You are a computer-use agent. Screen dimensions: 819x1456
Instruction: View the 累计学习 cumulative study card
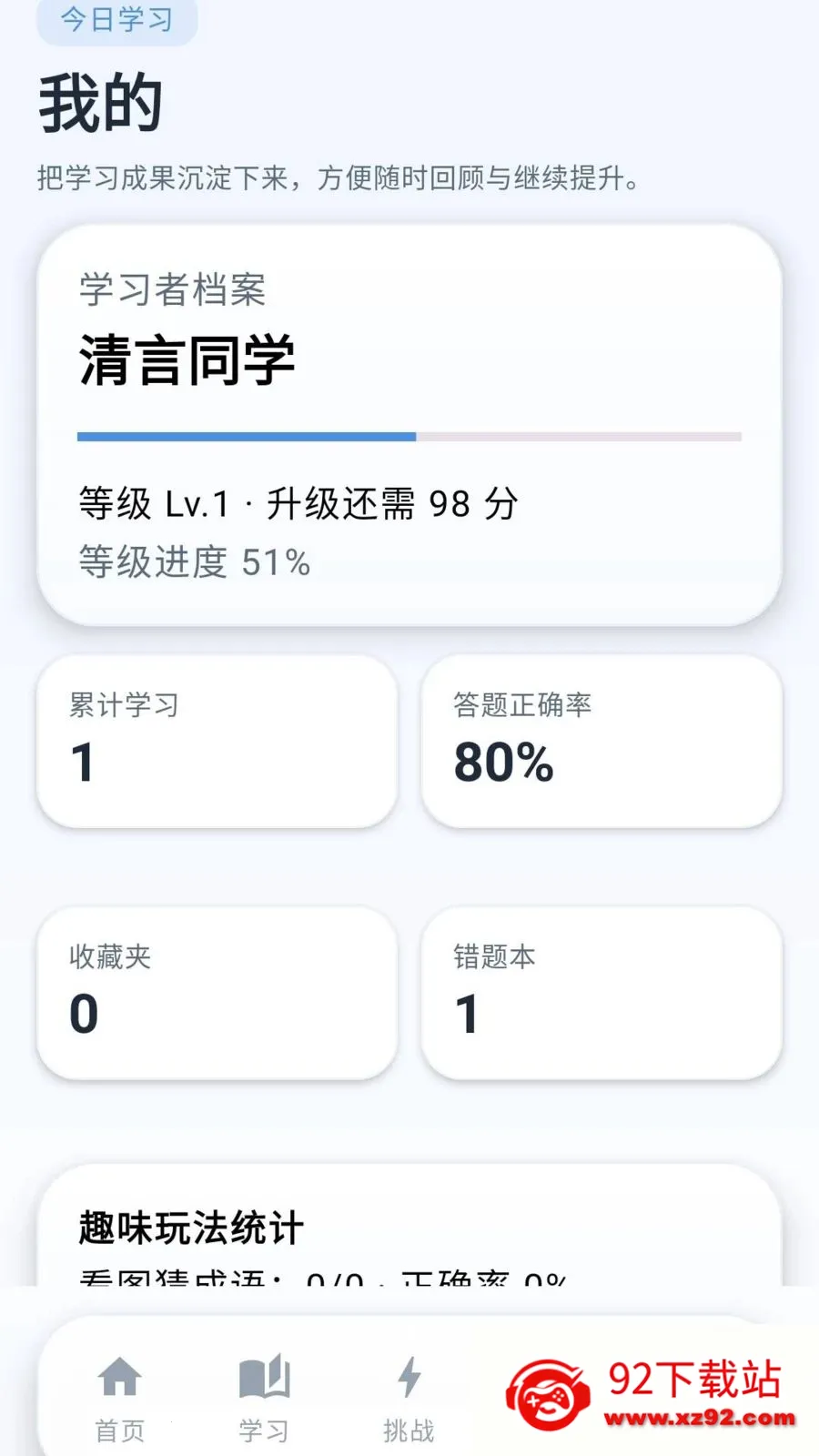(x=217, y=743)
